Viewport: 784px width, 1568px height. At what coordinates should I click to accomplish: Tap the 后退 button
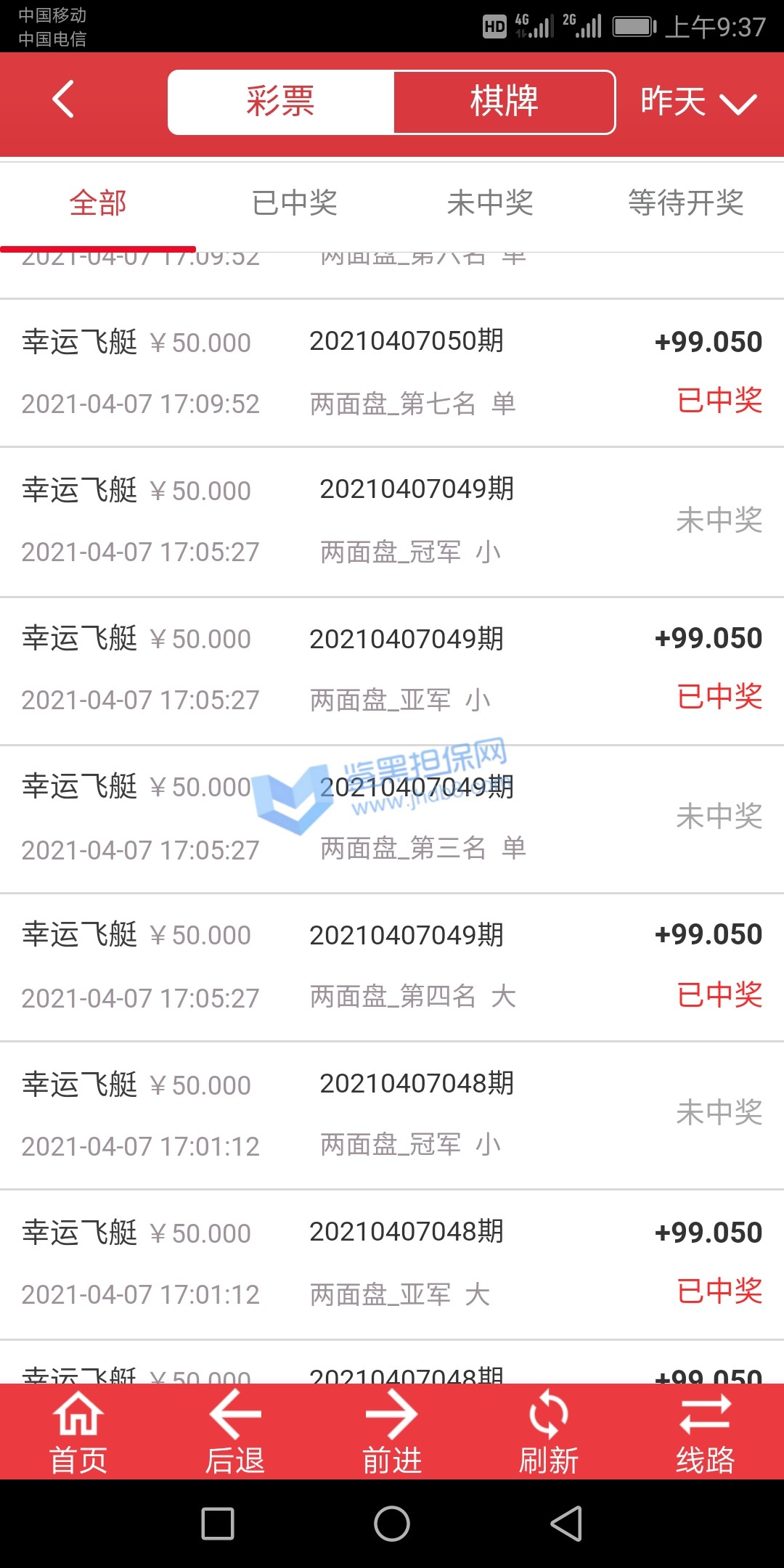tap(235, 1432)
